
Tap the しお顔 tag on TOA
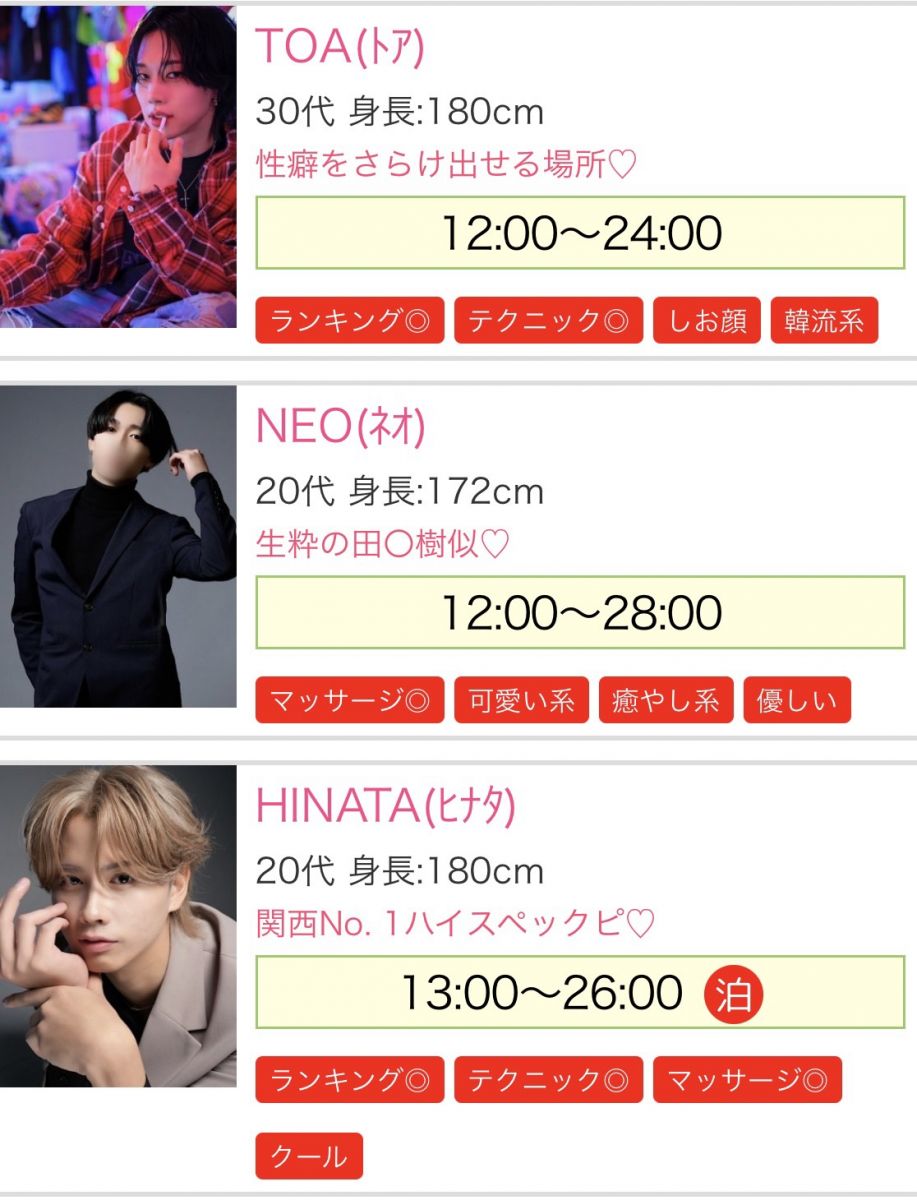coord(707,321)
